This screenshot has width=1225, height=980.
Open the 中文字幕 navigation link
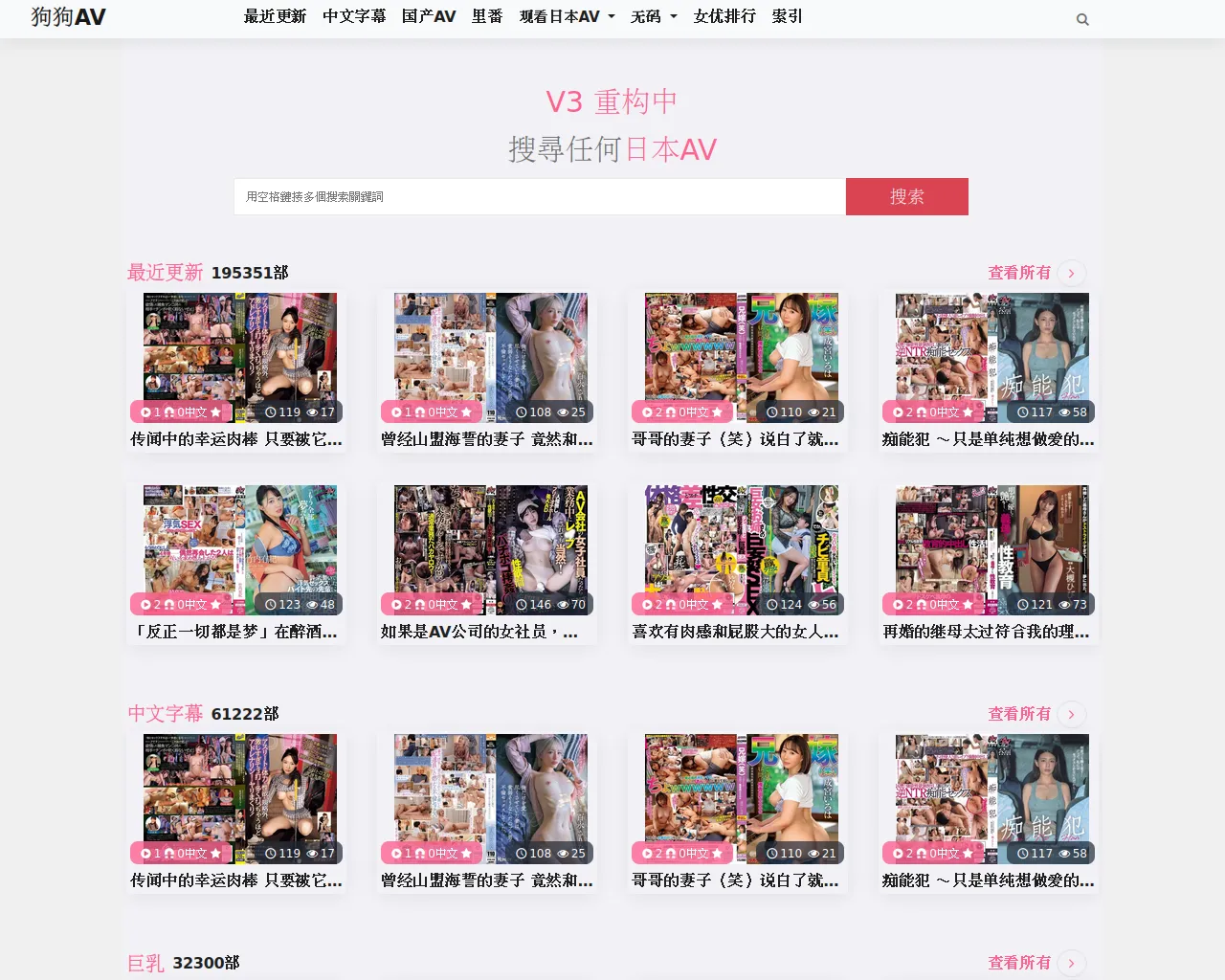pos(354,16)
